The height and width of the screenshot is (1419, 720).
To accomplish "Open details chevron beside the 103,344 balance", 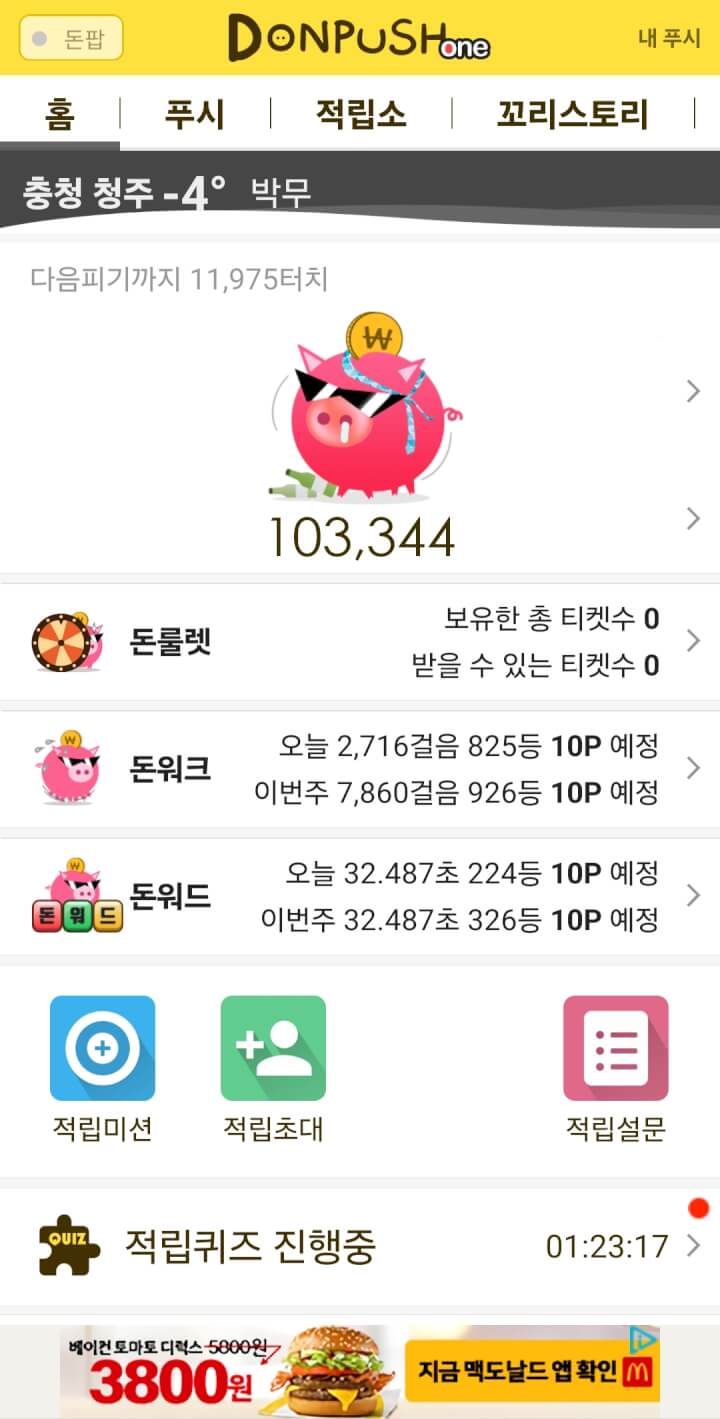I will click(693, 518).
